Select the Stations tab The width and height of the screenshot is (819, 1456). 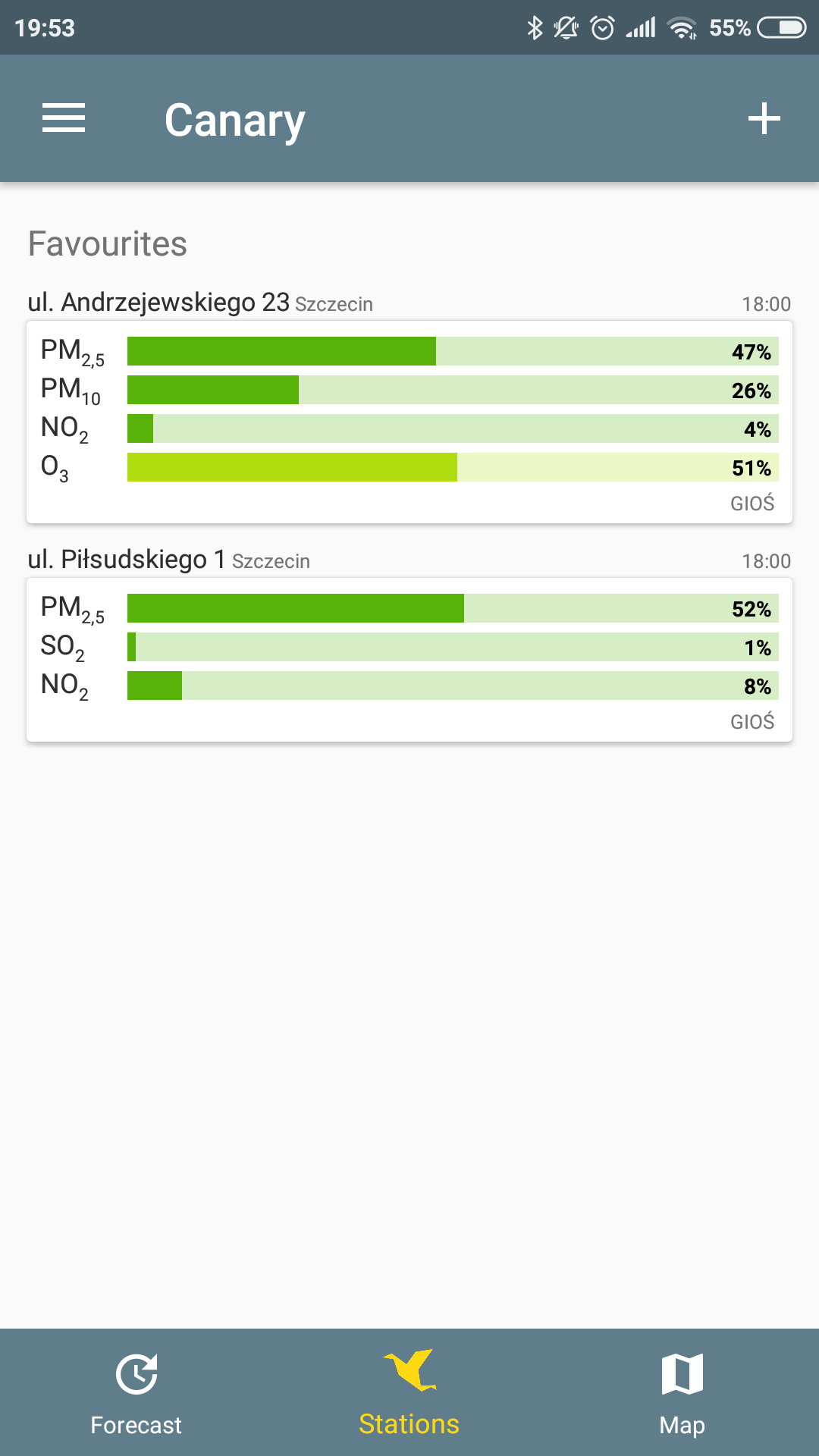[409, 1392]
